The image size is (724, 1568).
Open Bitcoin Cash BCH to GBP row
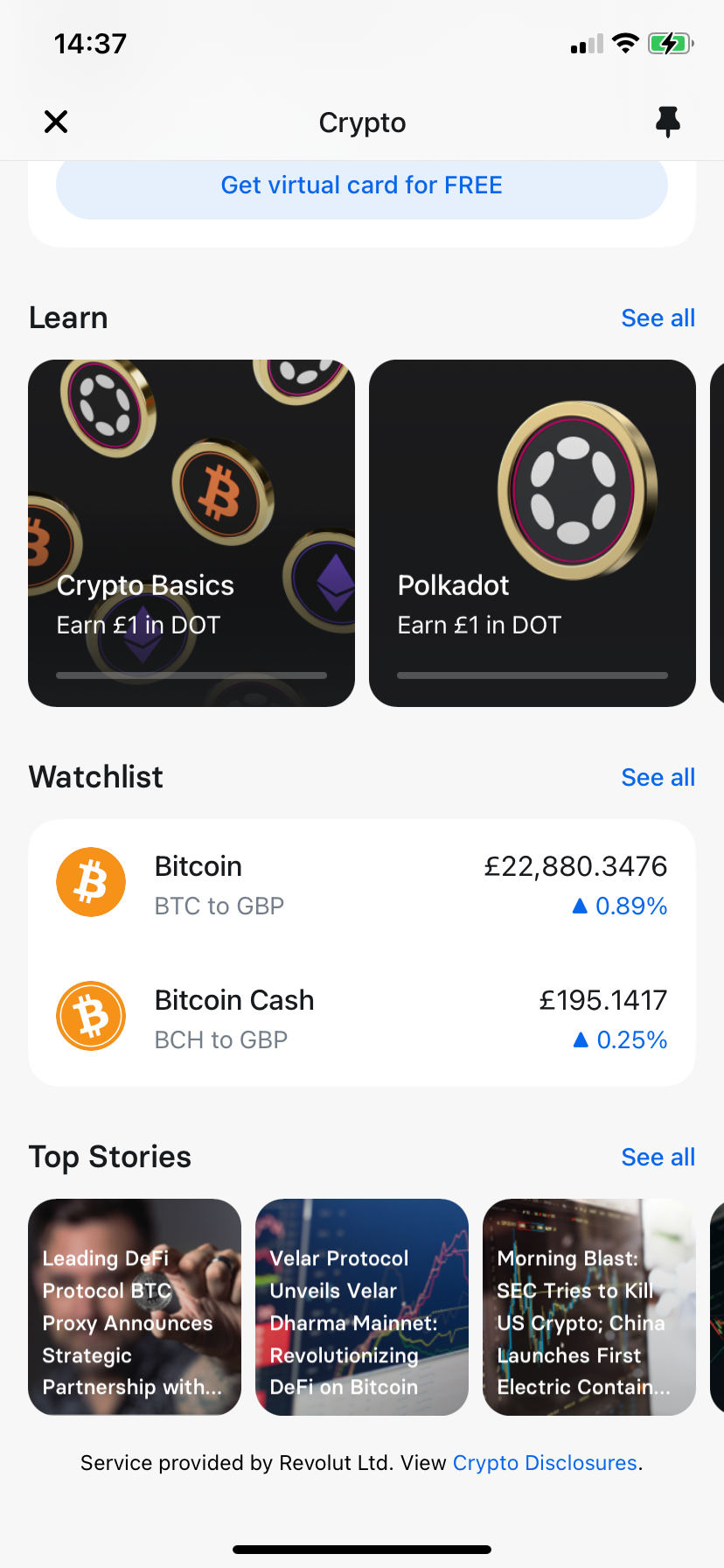coord(362,1018)
